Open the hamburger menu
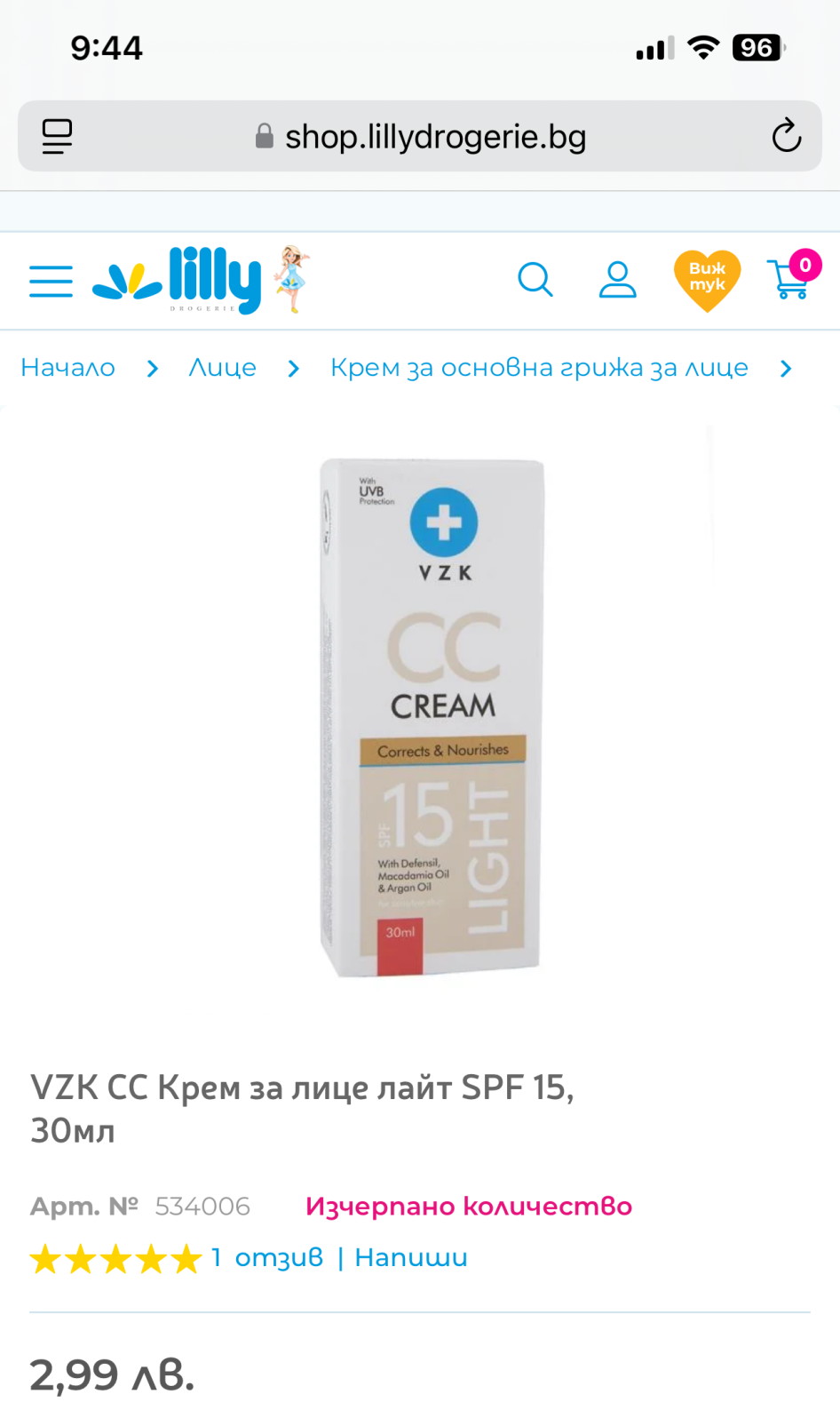This screenshot has height=1418, width=840. click(x=51, y=281)
